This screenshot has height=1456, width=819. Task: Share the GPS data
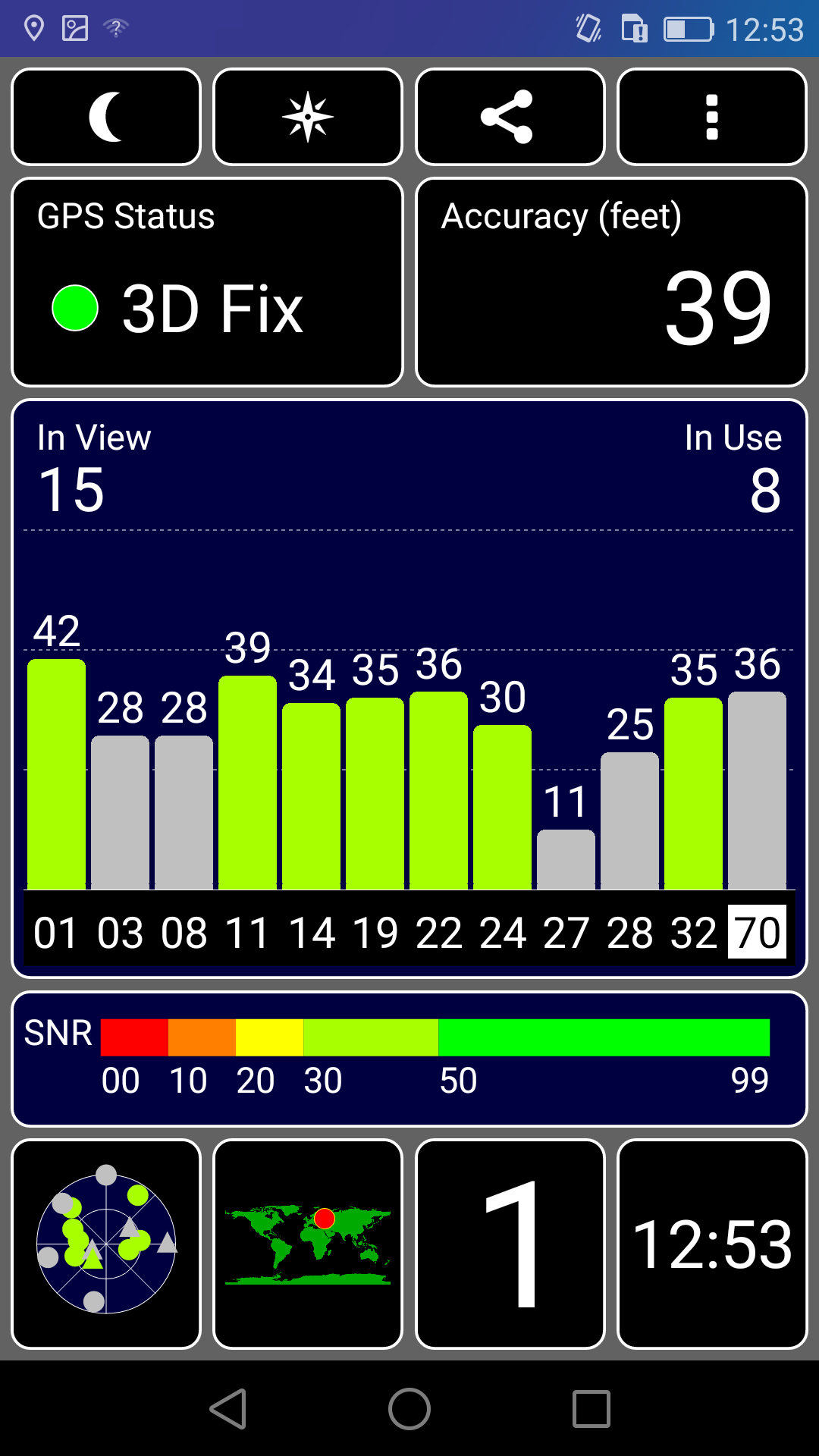510,117
